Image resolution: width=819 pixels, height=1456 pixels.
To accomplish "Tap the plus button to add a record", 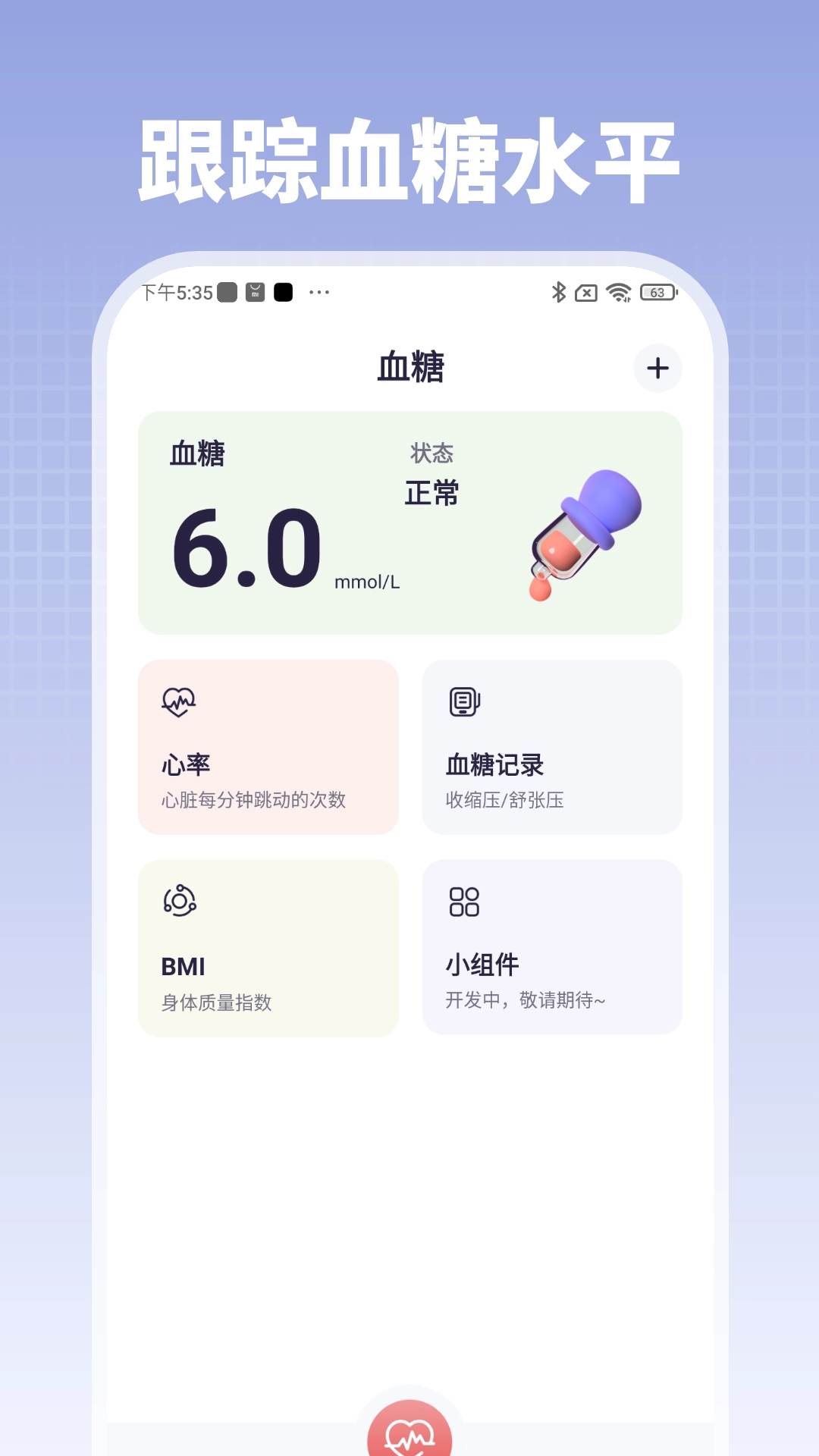I will point(657,369).
